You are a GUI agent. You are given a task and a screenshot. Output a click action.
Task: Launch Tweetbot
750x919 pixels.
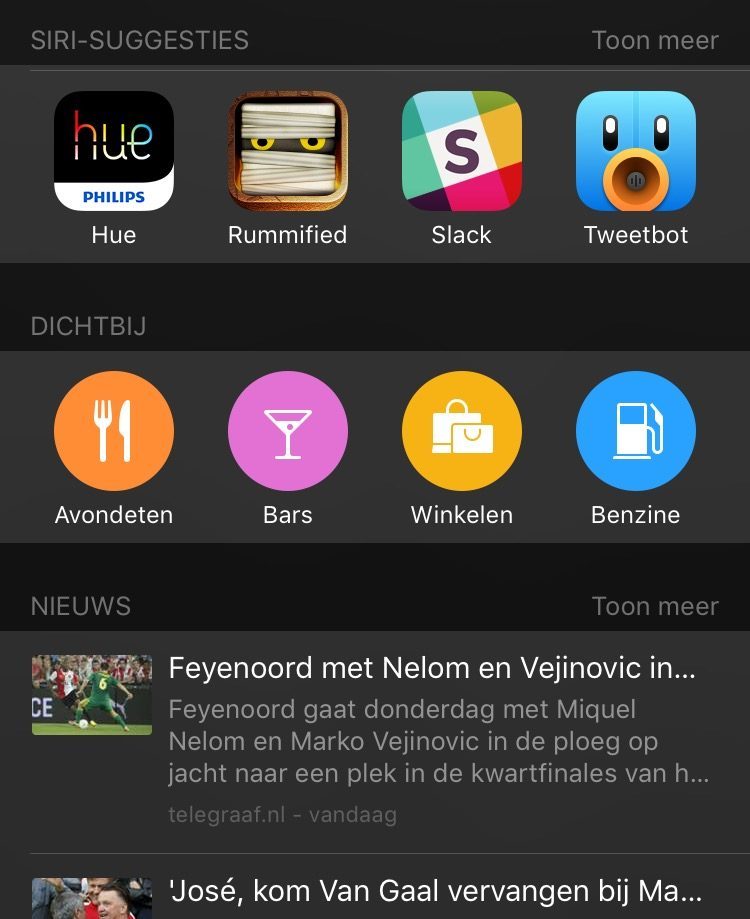point(636,151)
